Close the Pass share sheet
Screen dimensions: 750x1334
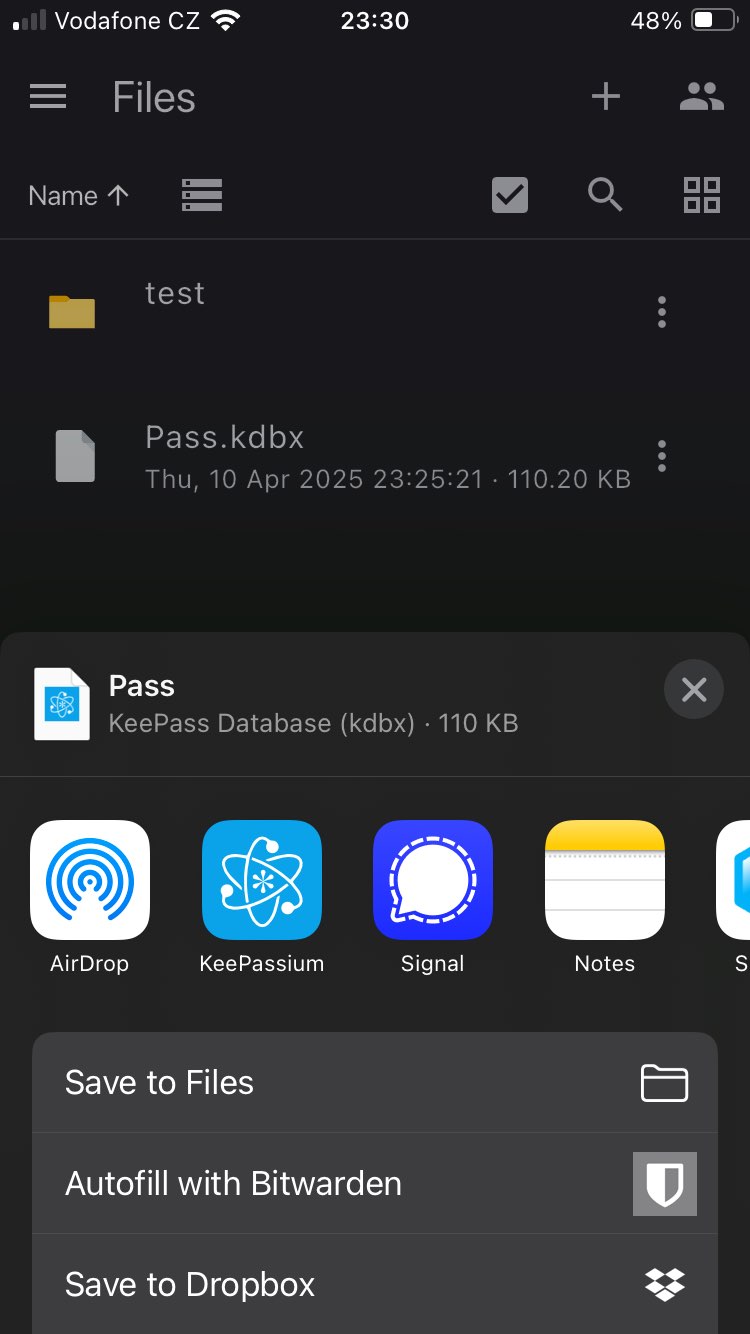pos(694,689)
